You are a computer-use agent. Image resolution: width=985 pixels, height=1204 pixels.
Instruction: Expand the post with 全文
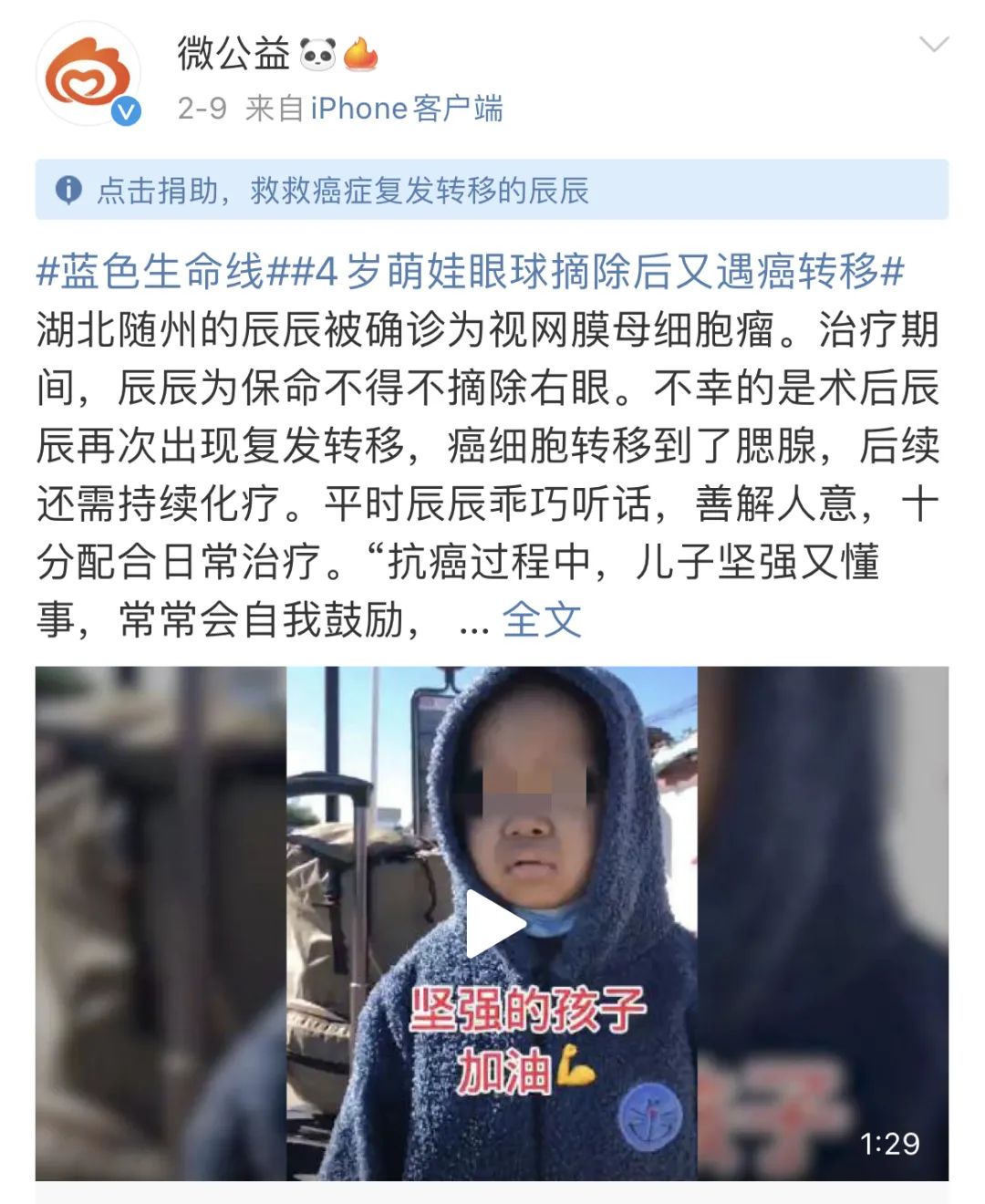pyautogui.click(x=542, y=620)
